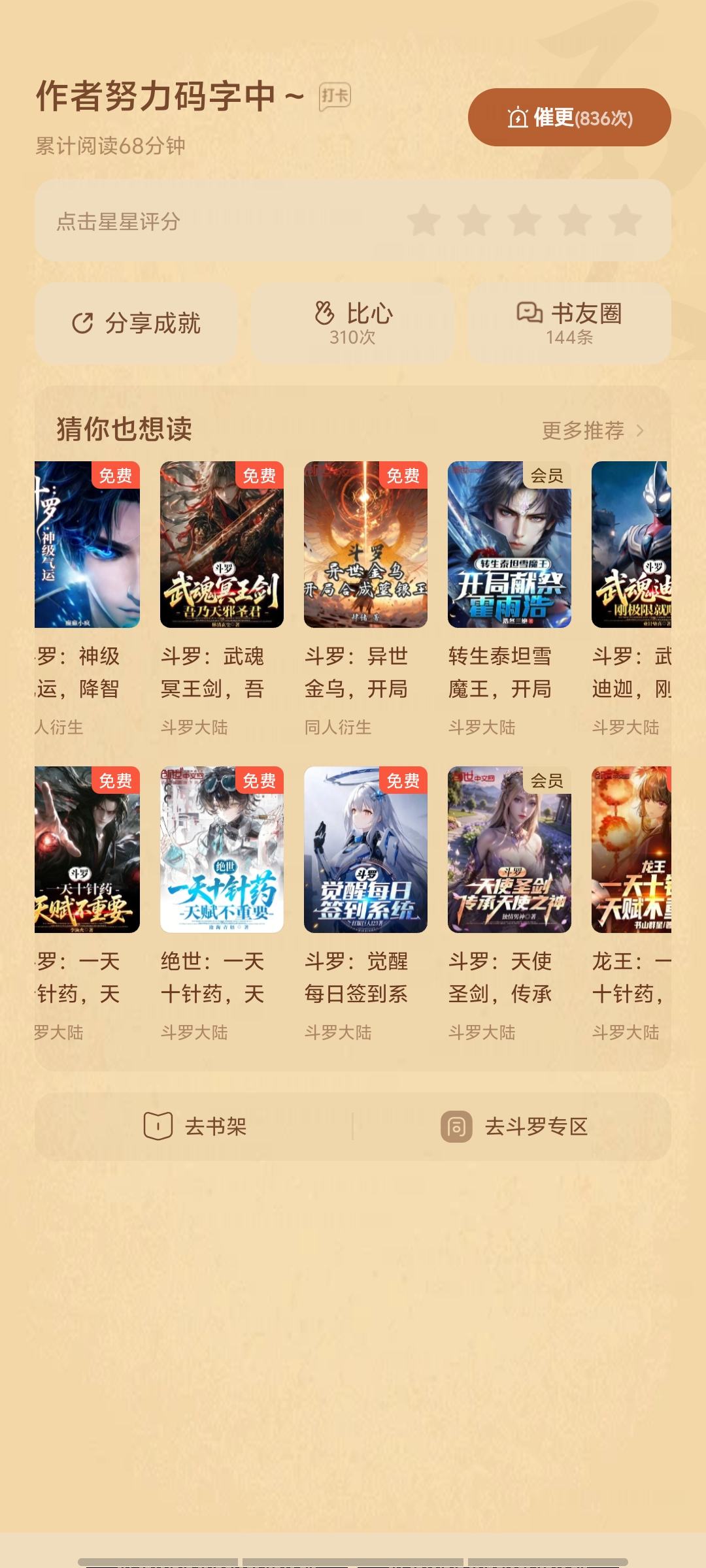Tap the 分享成就 button
Viewport: 706px width, 1568px height.
tap(136, 323)
